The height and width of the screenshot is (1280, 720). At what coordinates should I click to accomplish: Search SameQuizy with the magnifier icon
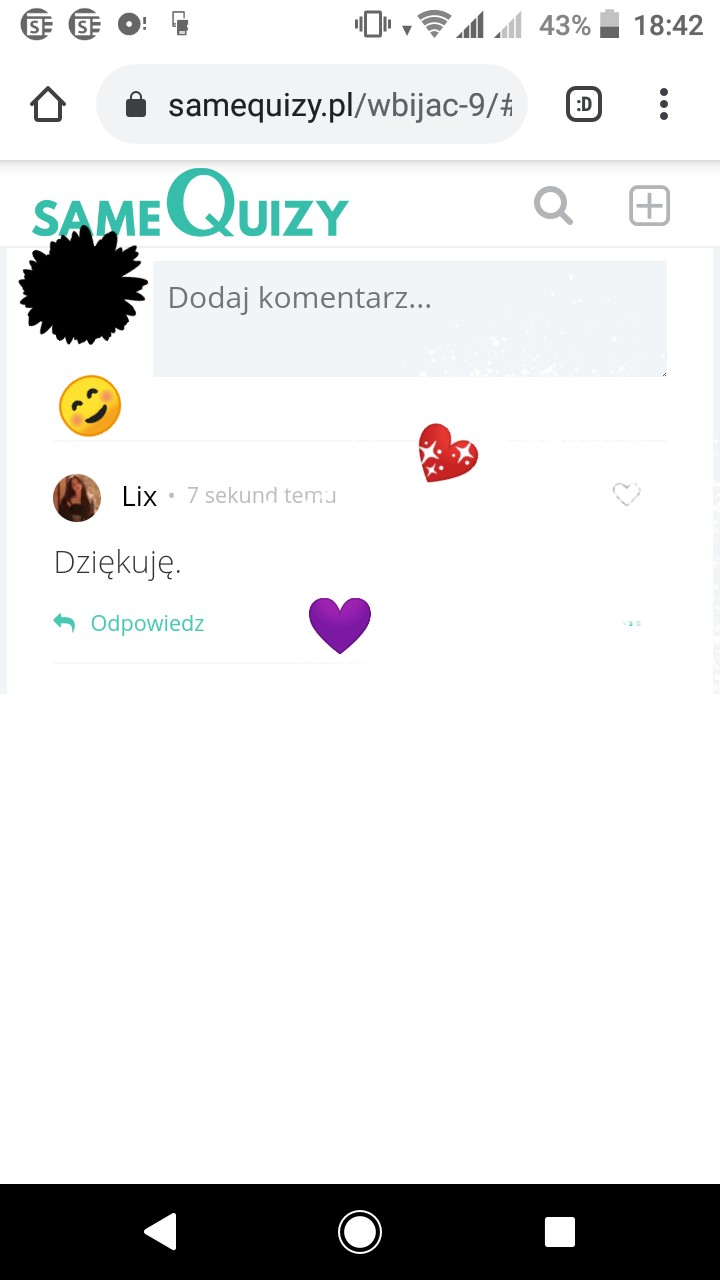pyautogui.click(x=553, y=206)
